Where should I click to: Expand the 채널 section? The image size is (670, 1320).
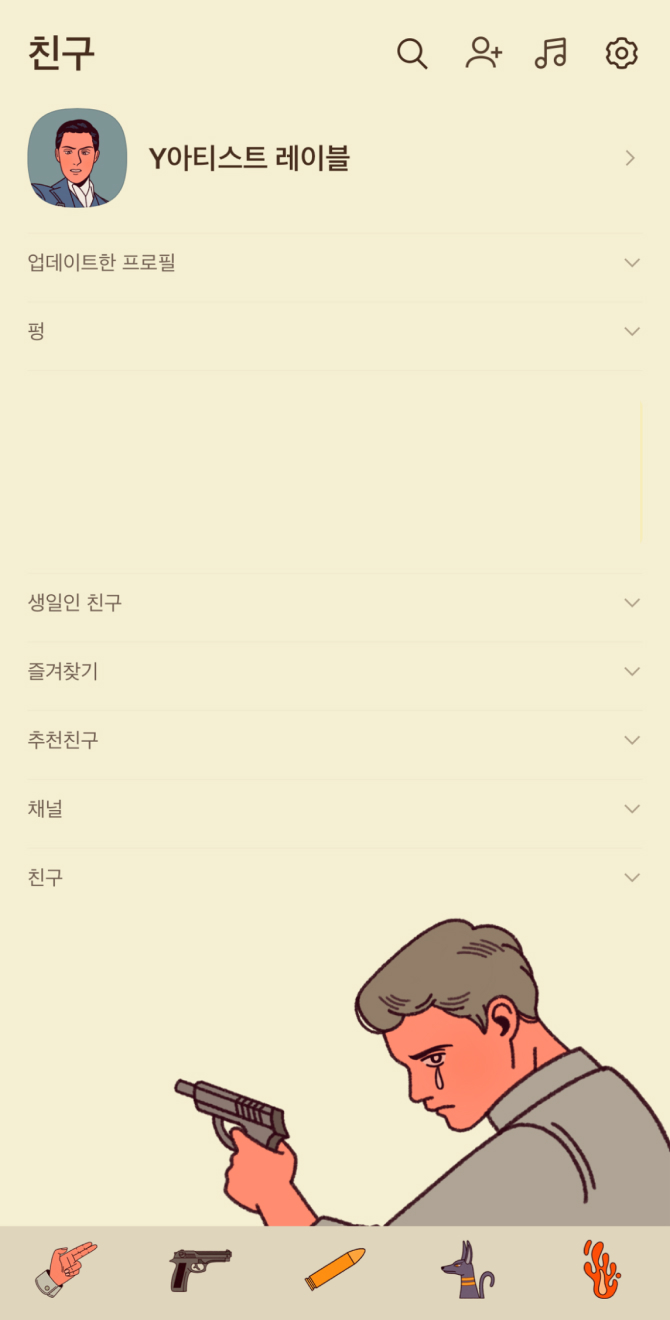[x=334, y=809]
